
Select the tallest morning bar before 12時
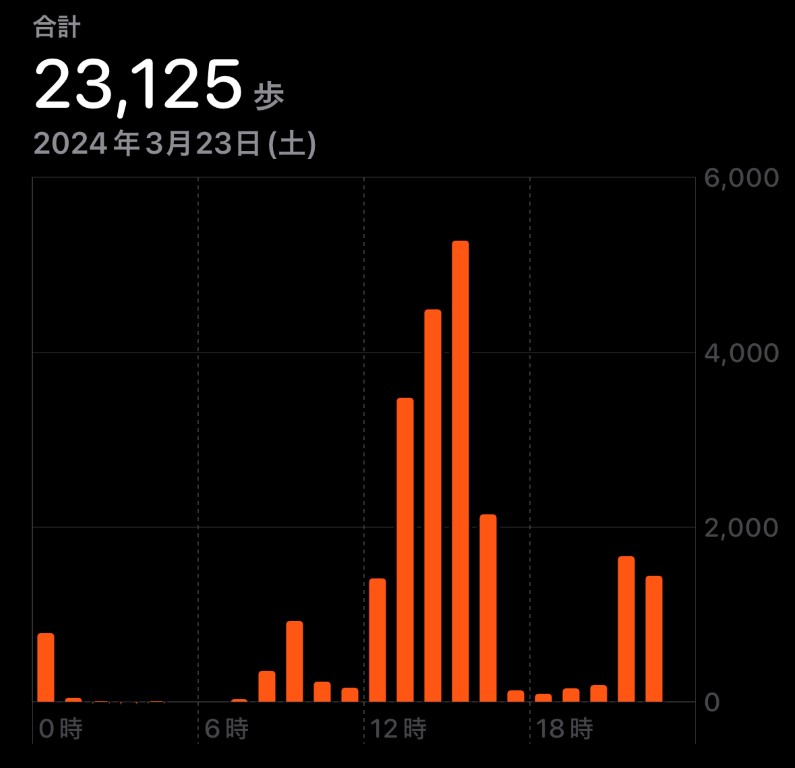click(294, 661)
